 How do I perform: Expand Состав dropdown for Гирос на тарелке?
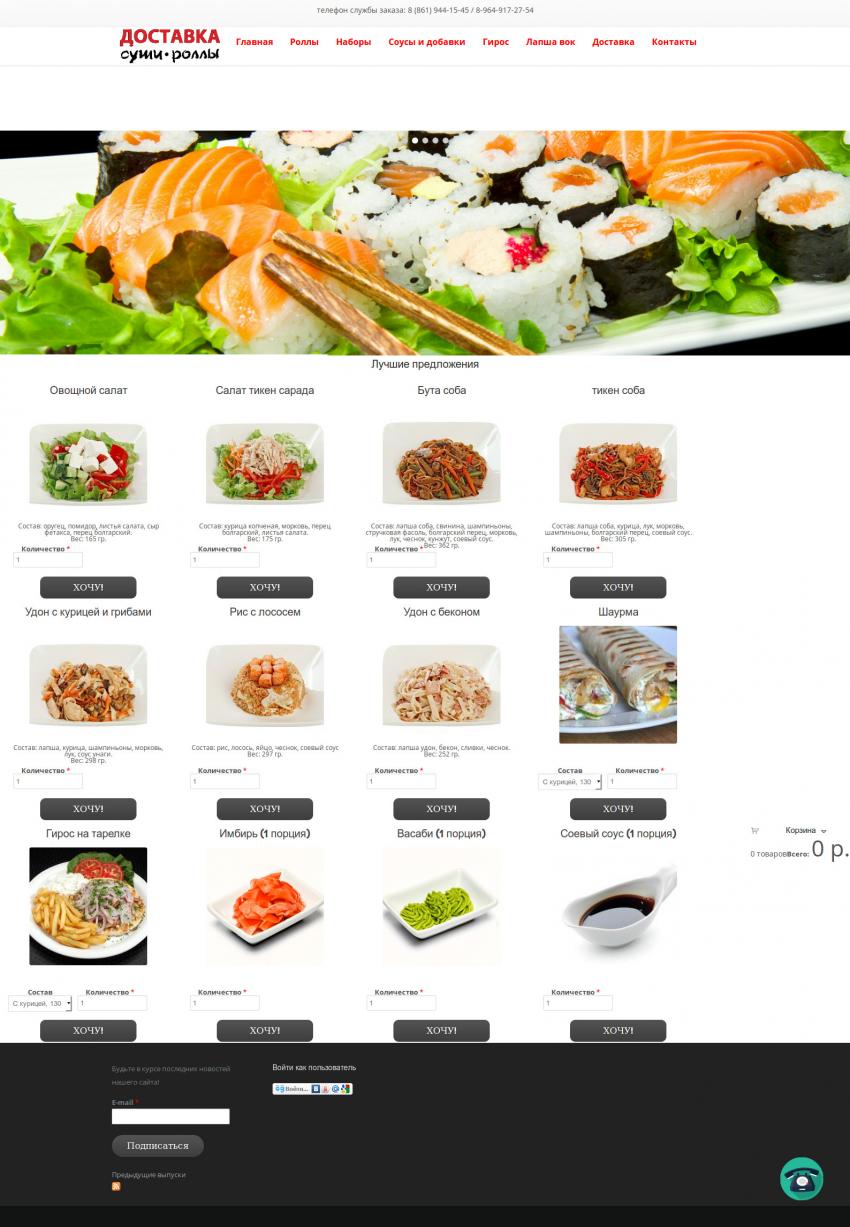click(40, 1003)
